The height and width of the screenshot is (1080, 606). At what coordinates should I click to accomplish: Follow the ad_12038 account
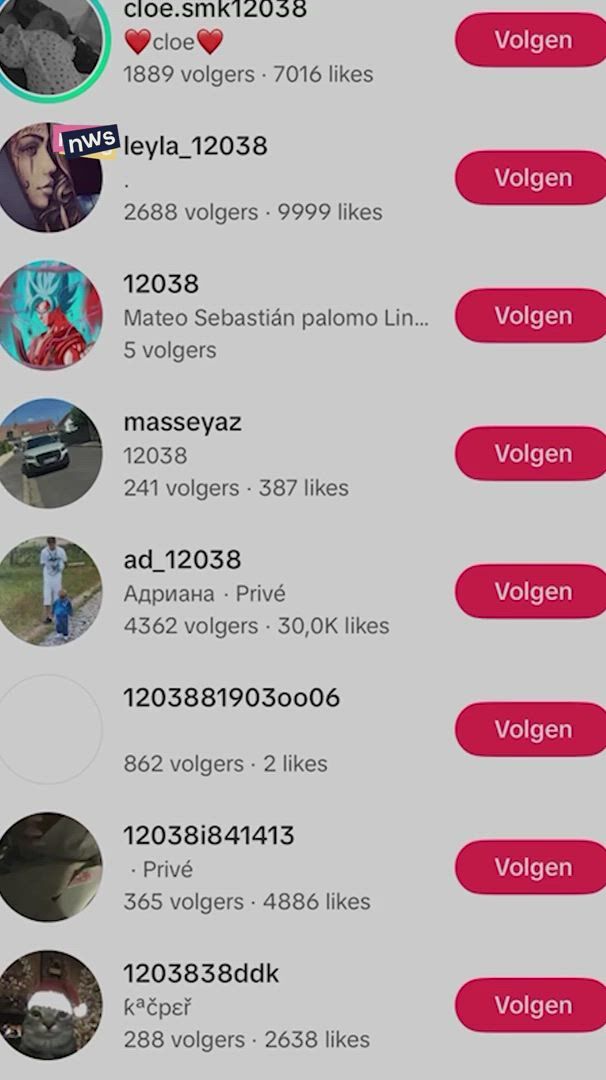531,592
